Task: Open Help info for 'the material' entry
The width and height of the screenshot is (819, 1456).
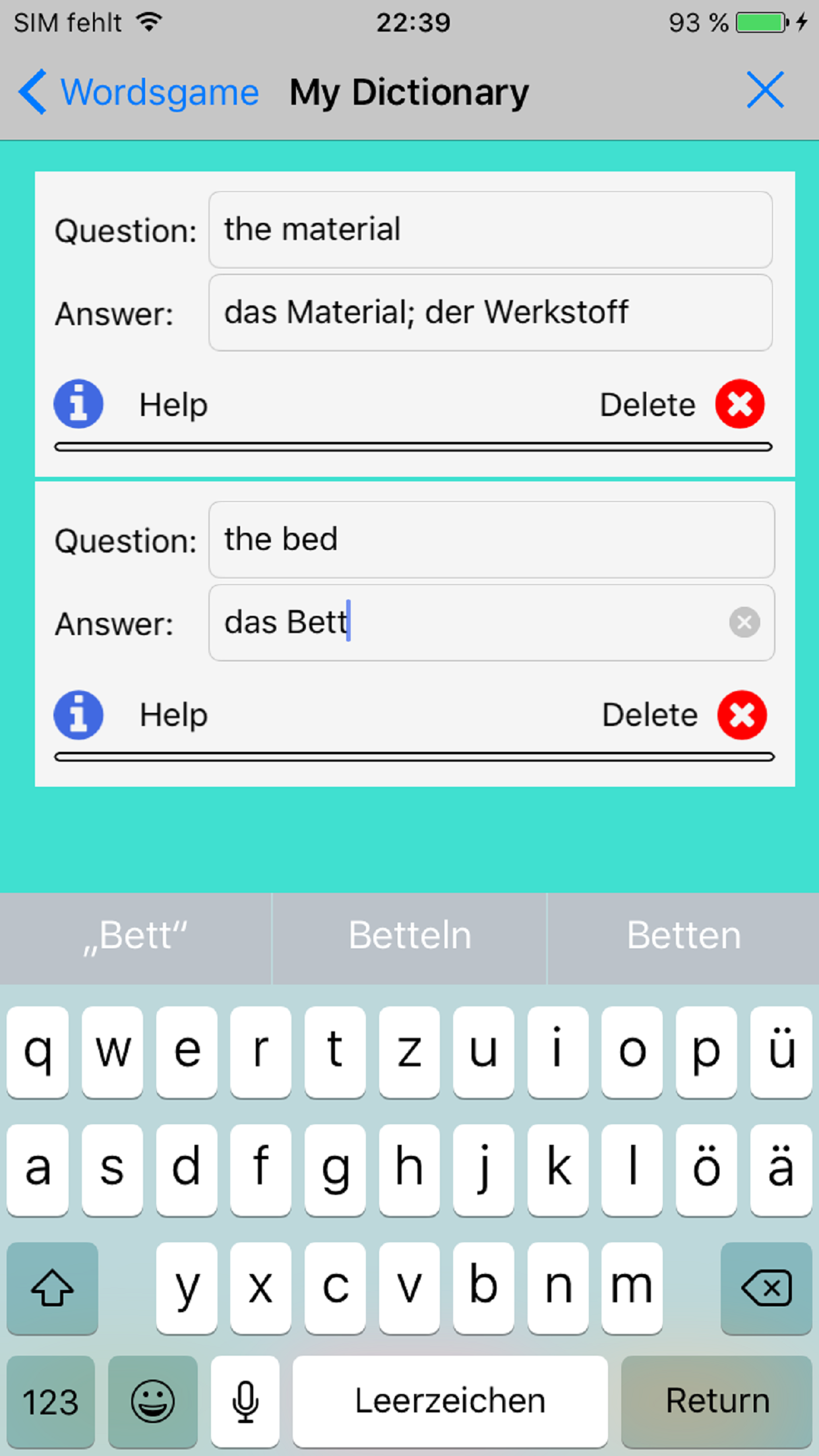Action: [78, 404]
